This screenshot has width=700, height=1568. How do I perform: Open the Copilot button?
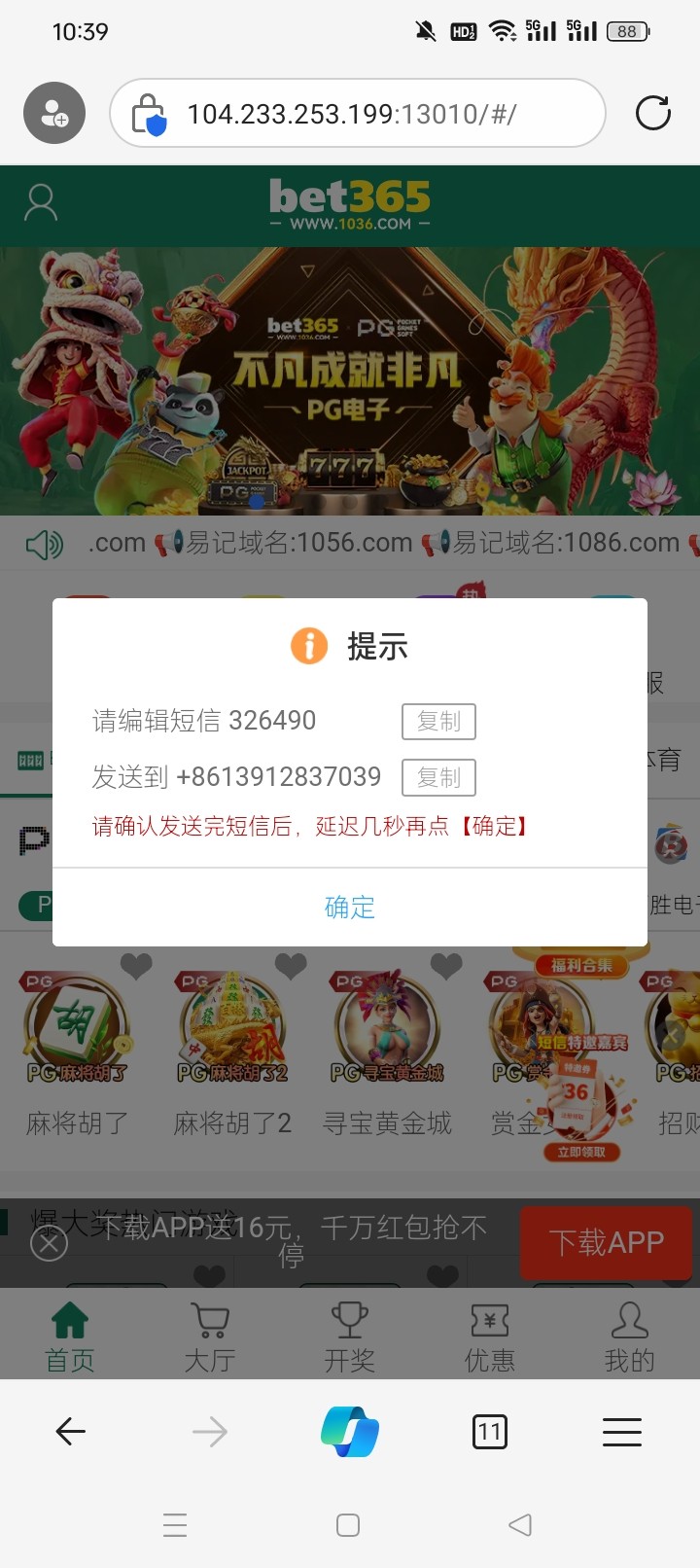[350, 1431]
